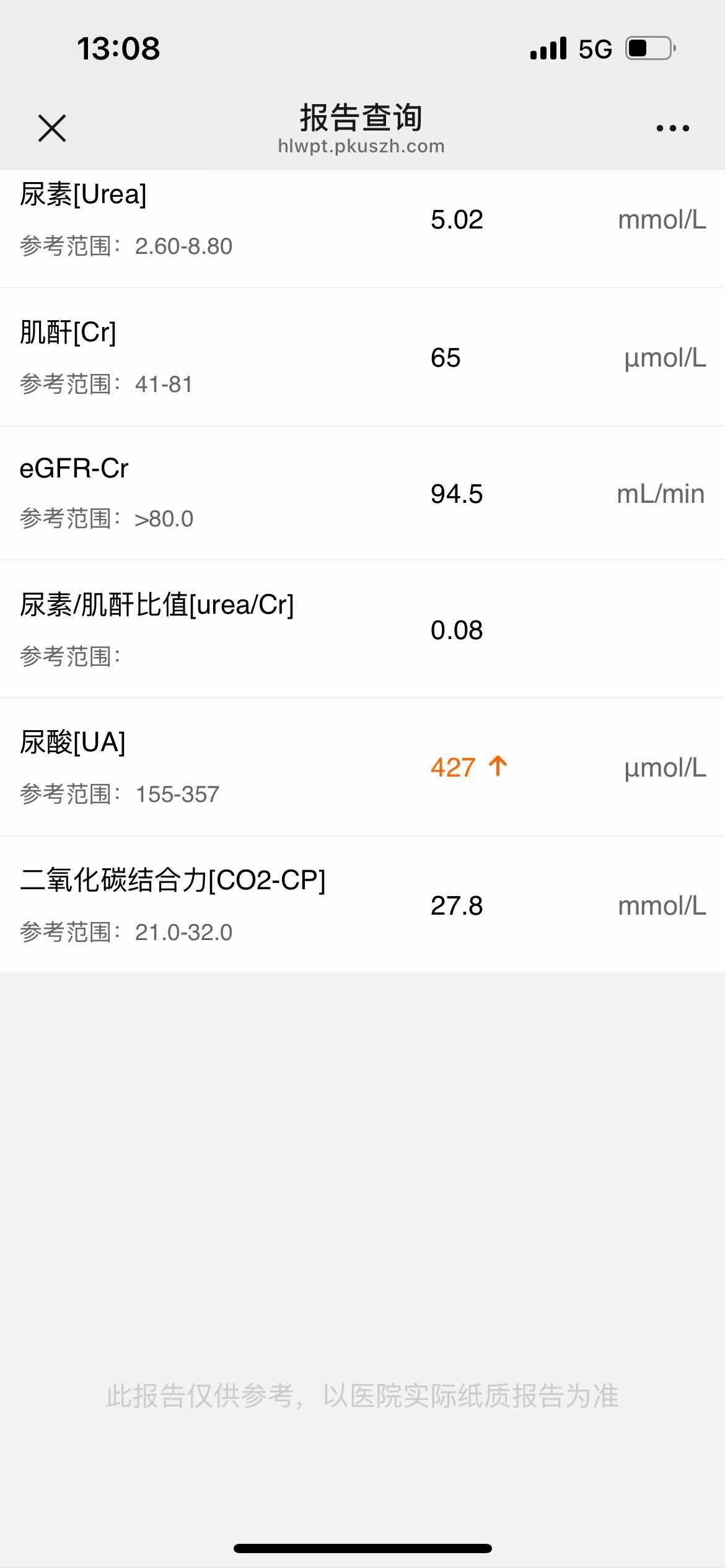
Task: Close the report query page
Action: [52, 128]
